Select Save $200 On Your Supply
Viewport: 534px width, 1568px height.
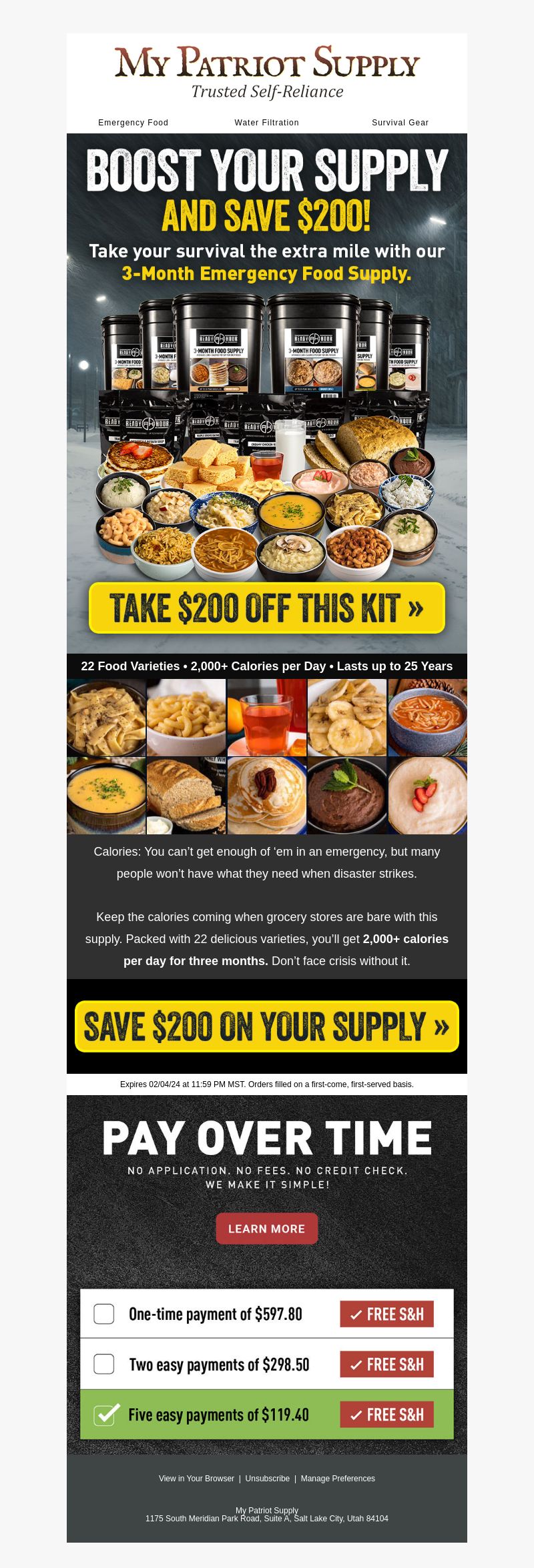267,1026
